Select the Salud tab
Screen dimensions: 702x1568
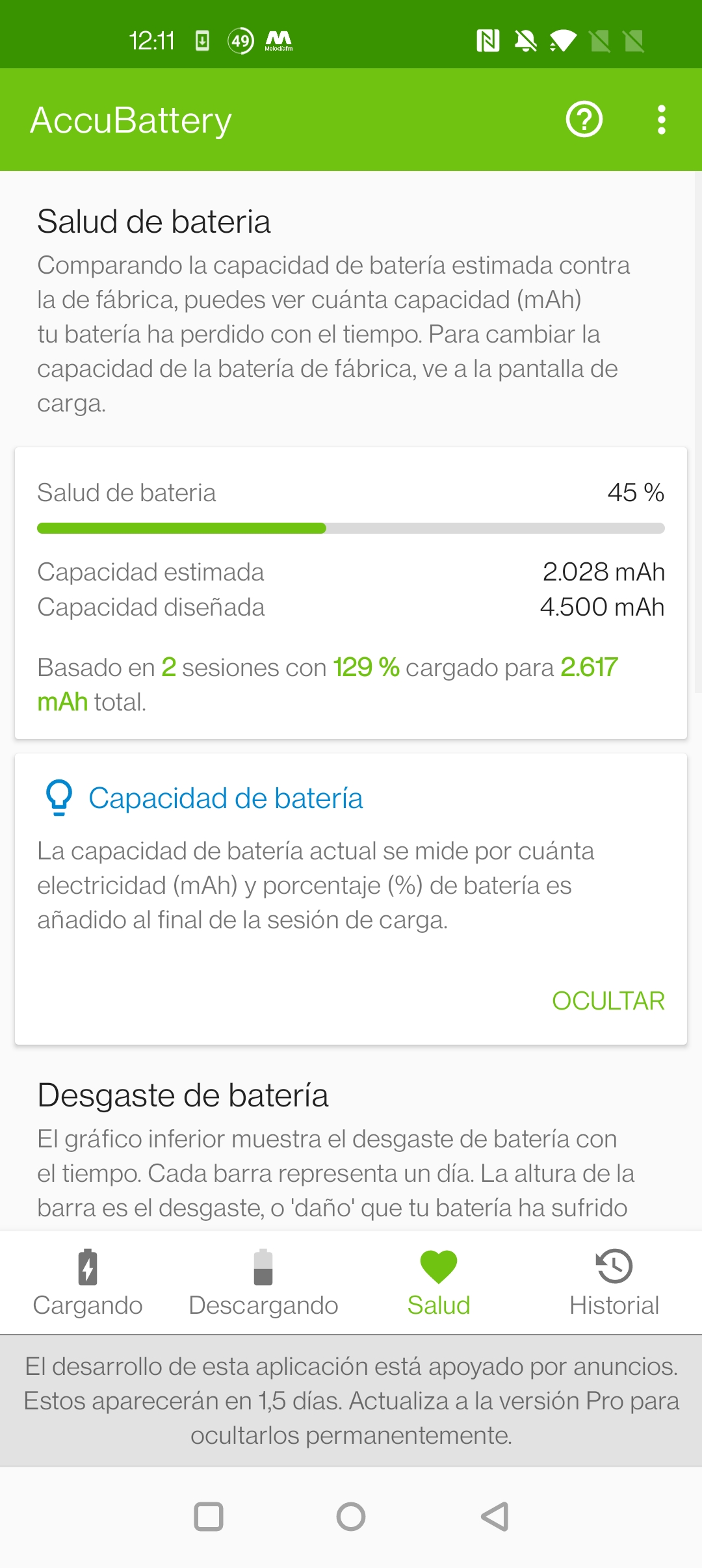pos(439,1283)
